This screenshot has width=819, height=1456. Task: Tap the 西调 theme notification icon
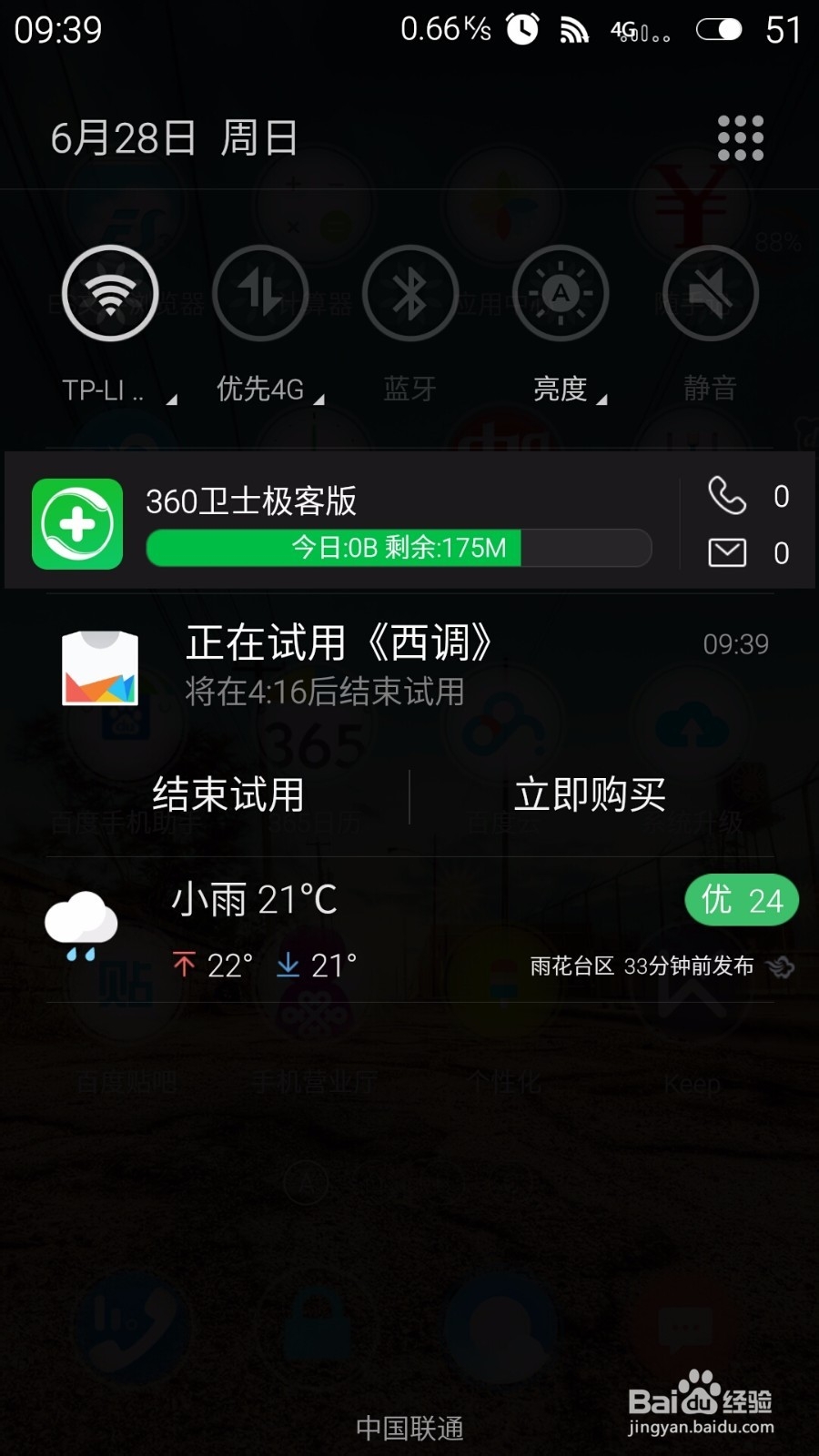click(100, 667)
